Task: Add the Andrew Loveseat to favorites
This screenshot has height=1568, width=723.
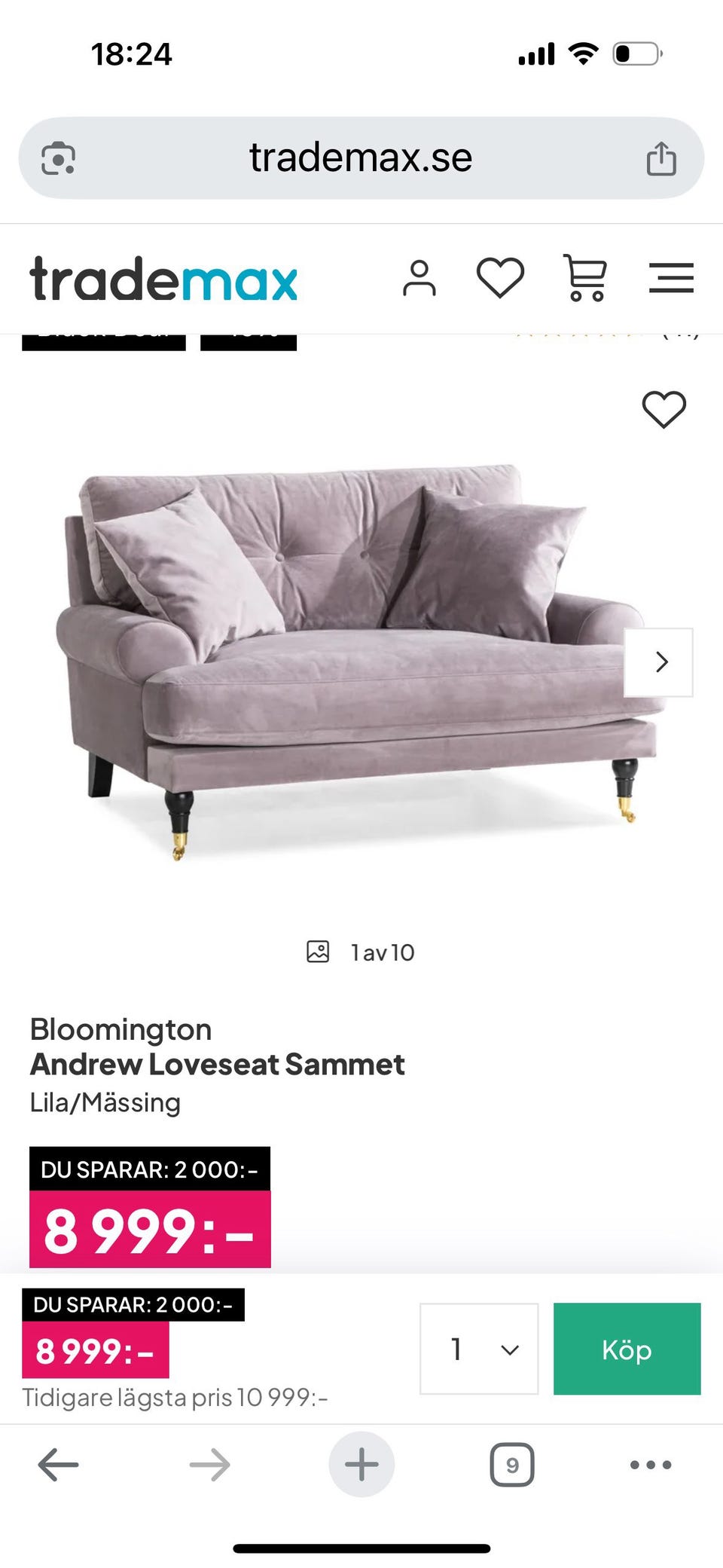Action: coord(664,410)
